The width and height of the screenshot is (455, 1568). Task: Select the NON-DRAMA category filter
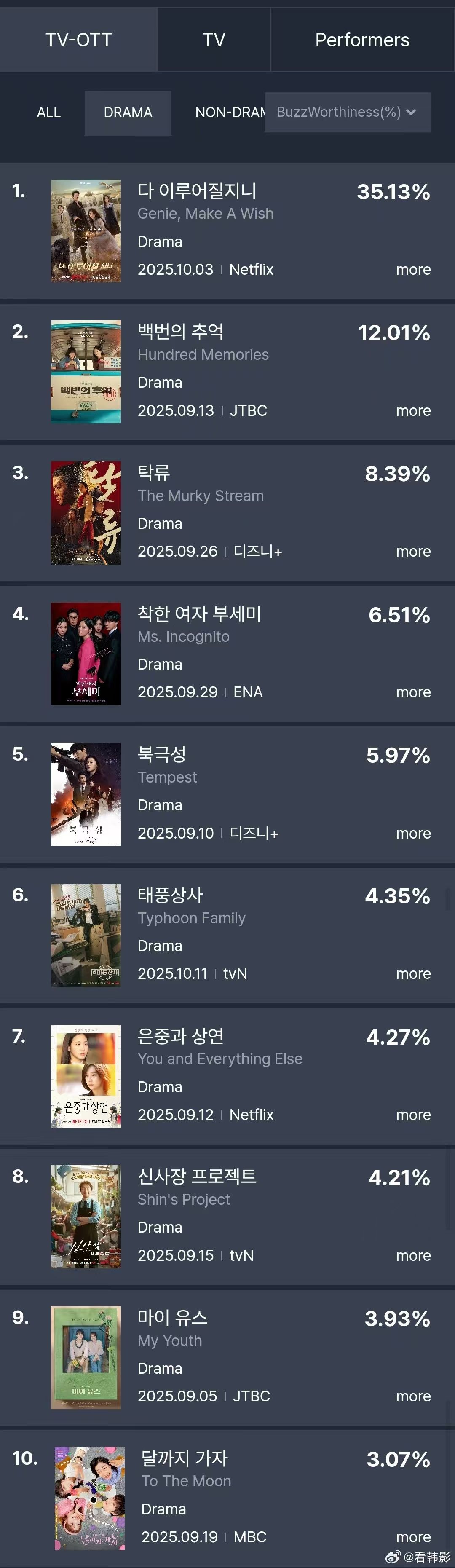pos(229,113)
